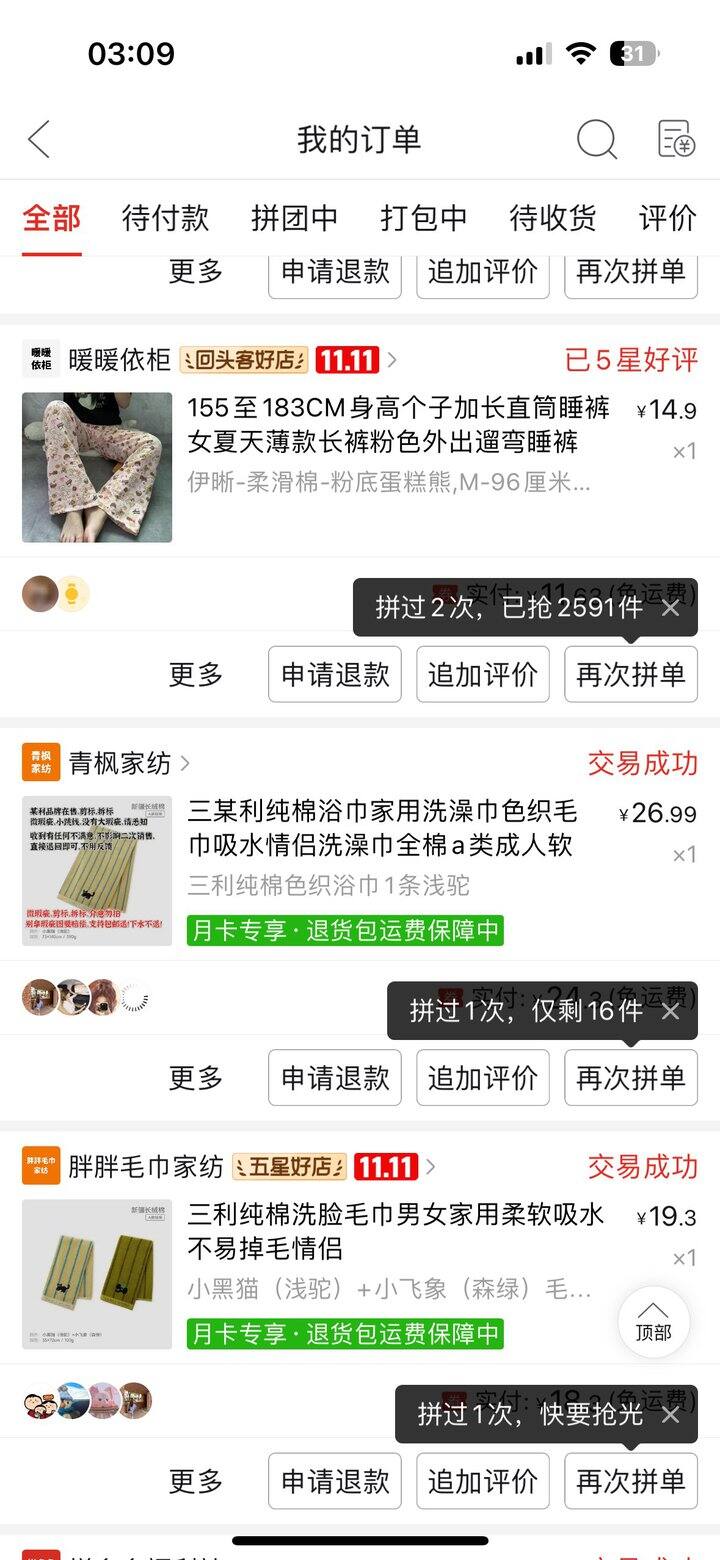
Task: Tap 追加评价 for 青枫家纺 order
Action: [x=482, y=1078]
